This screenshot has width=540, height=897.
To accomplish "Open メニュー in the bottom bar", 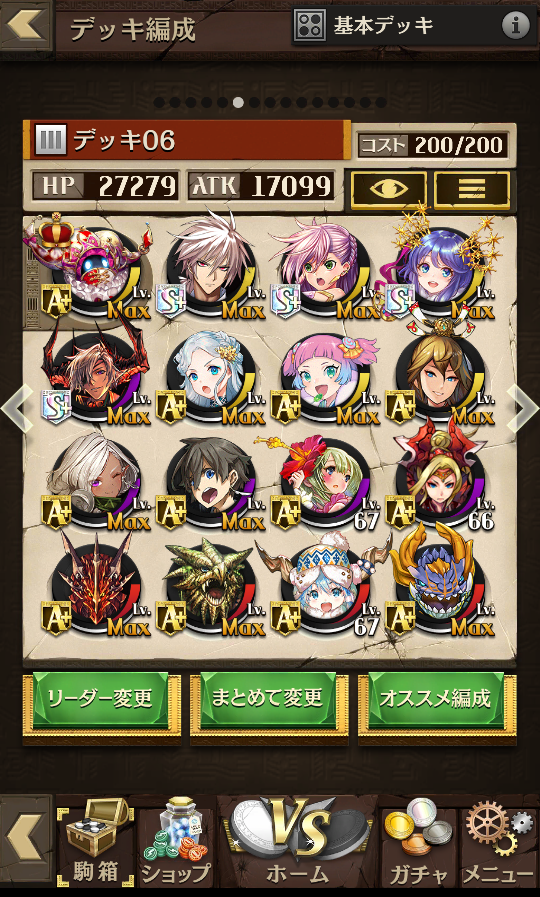I will click(x=498, y=846).
